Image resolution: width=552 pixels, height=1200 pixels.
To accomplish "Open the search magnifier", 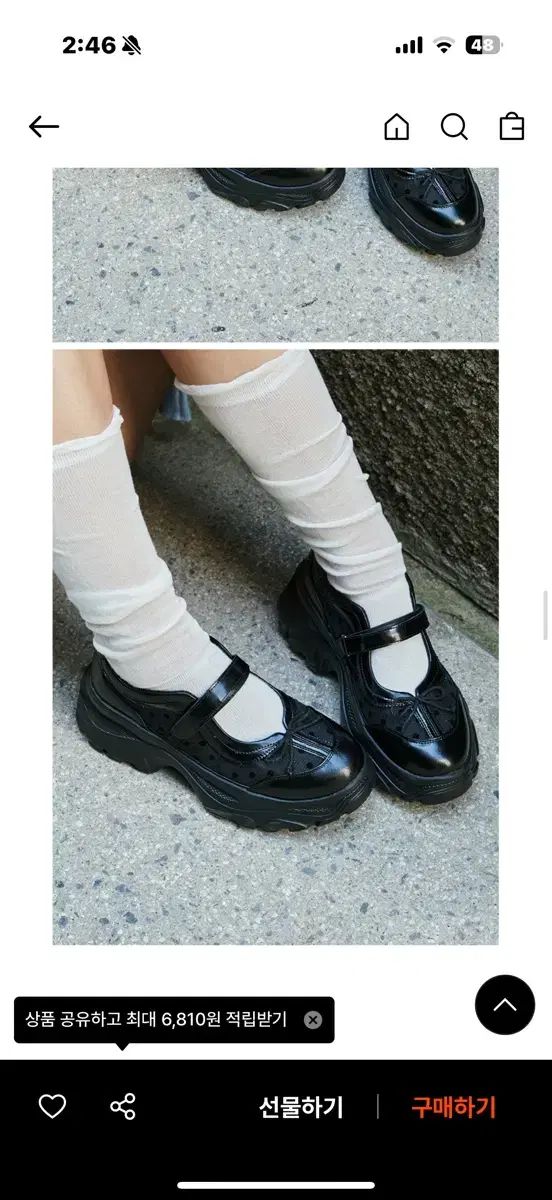I will click(x=454, y=127).
